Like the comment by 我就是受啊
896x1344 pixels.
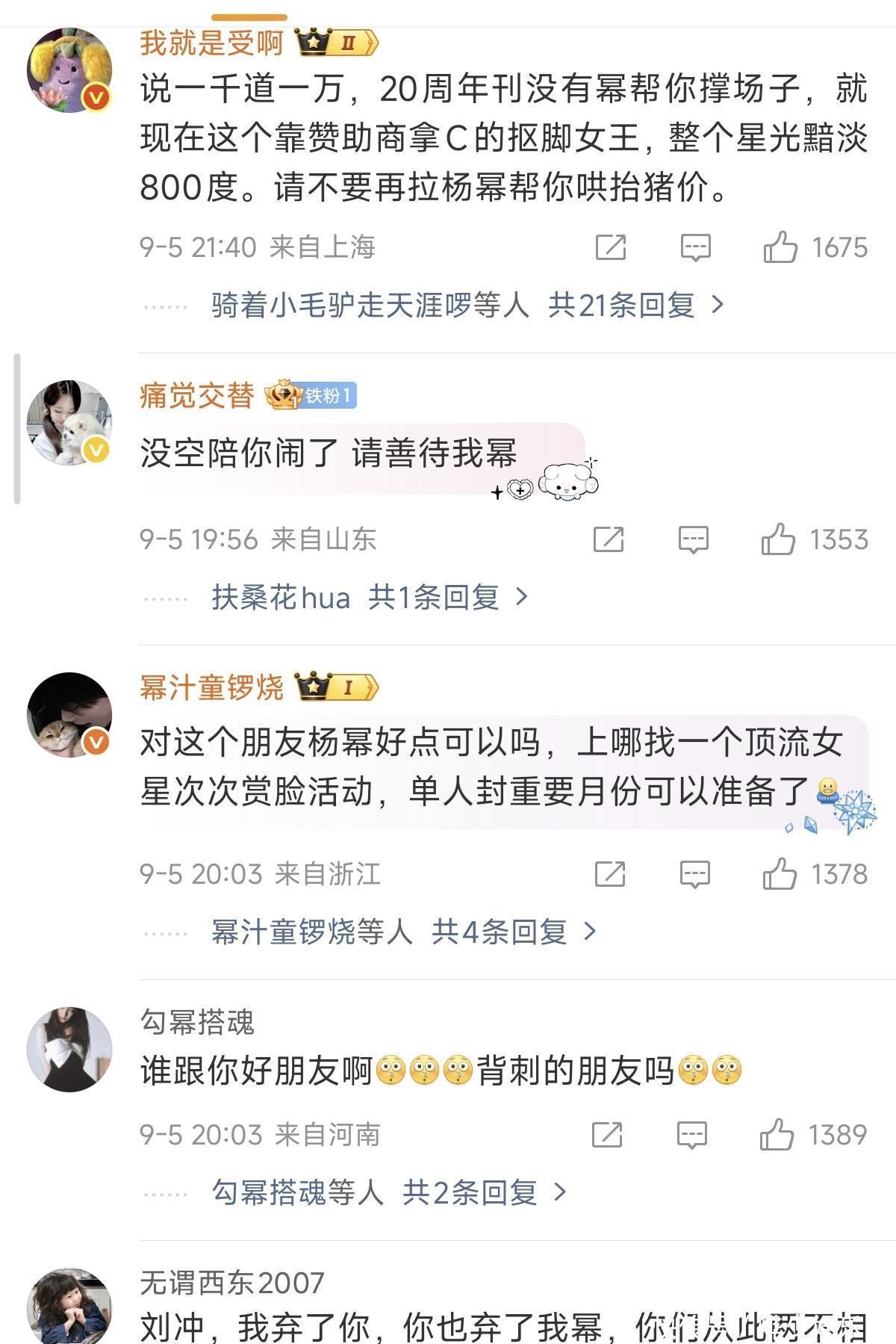pyautogui.click(x=780, y=247)
